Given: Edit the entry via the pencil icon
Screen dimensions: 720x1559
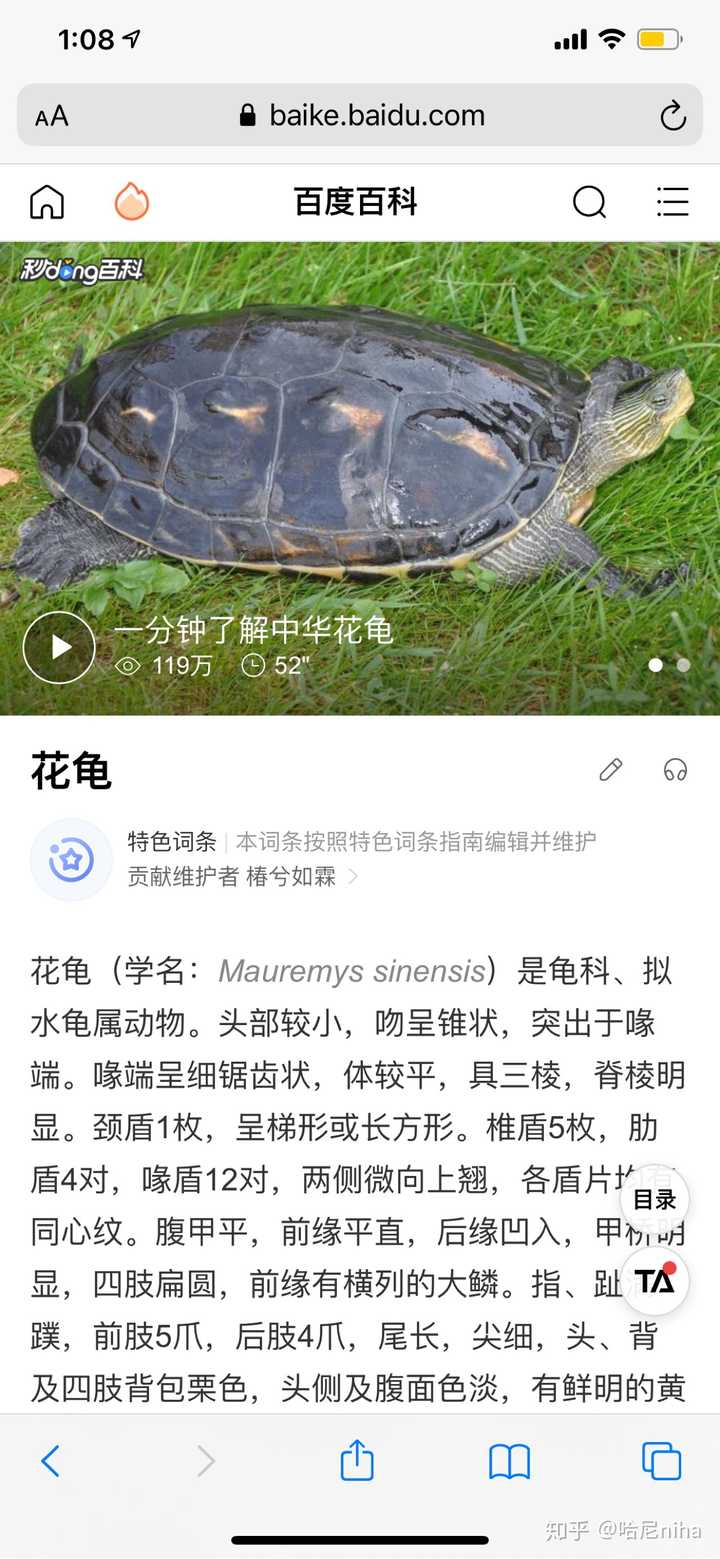Looking at the screenshot, I should pos(610,769).
